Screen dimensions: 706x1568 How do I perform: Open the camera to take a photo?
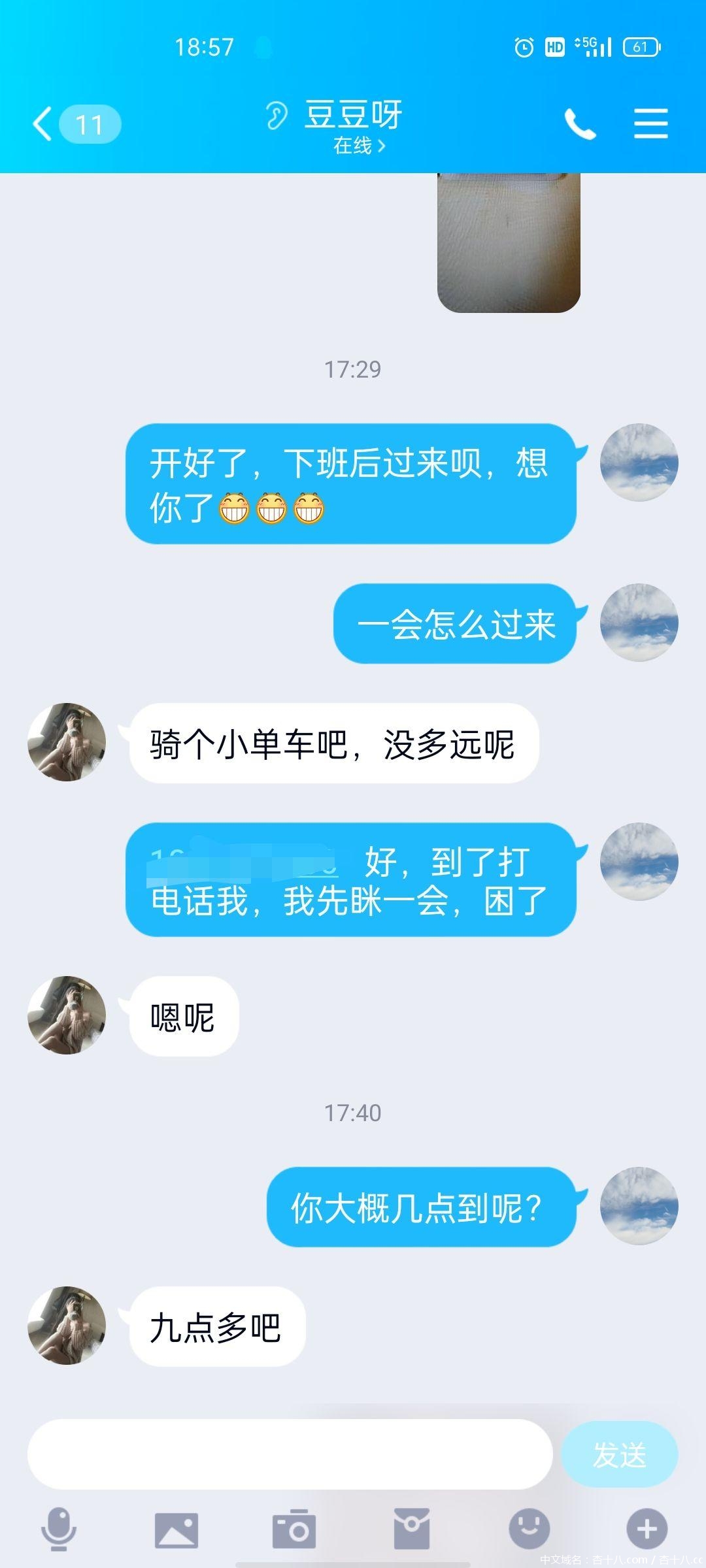click(x=294, y=1530)
